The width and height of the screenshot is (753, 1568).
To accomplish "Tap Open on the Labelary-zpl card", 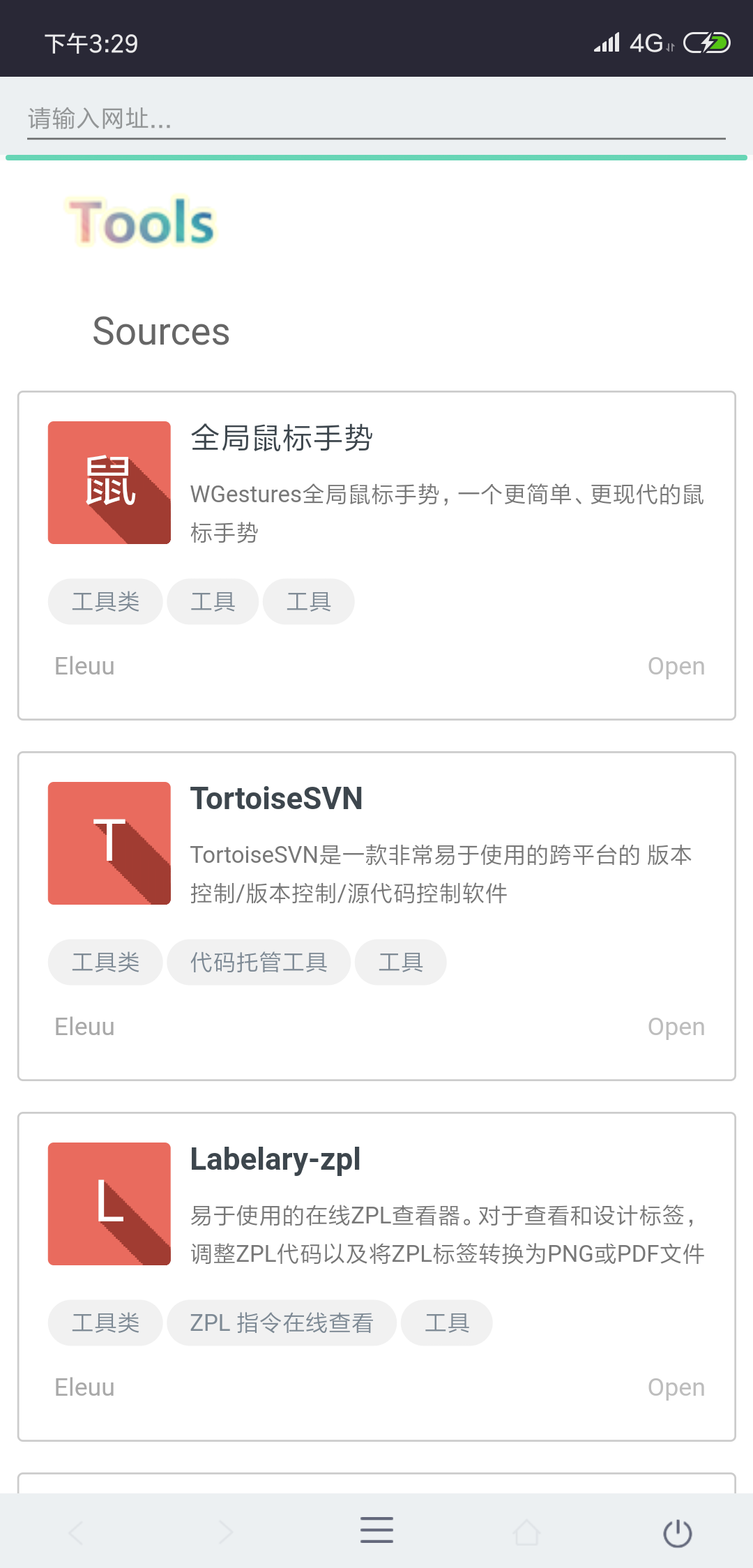I will pos(676,1387).
